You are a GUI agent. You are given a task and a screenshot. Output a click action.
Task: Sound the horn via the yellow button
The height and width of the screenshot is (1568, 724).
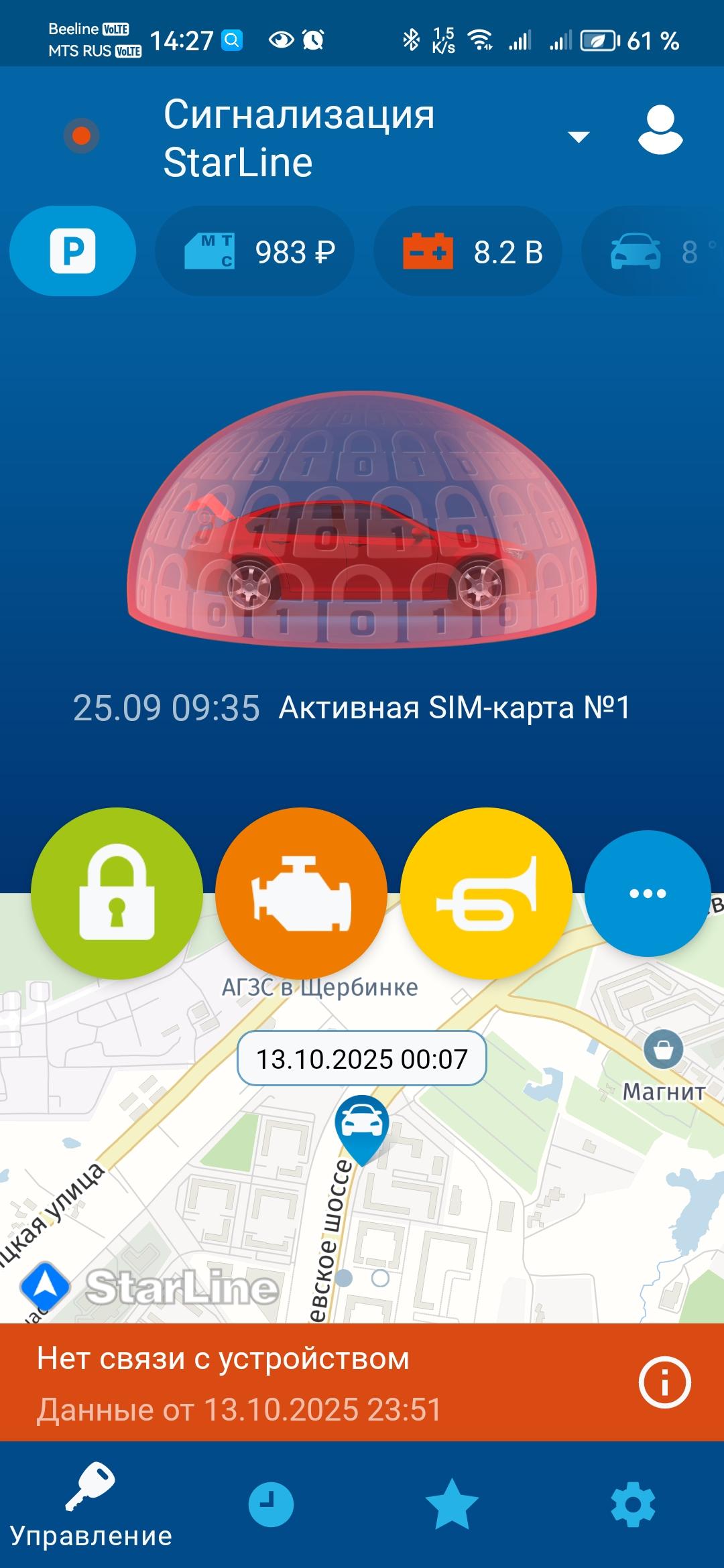(486, 893)
